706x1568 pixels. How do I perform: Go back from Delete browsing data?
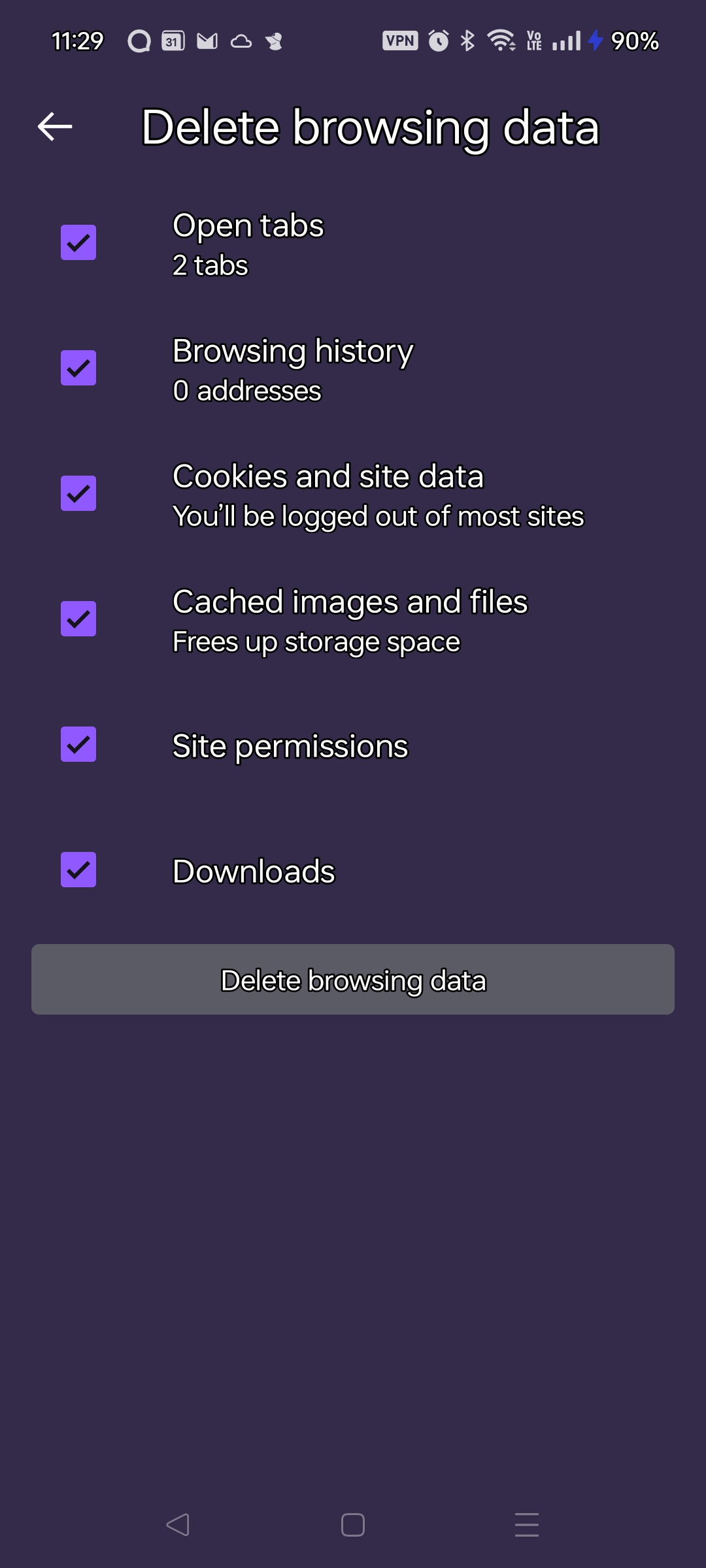(x=55, y=127)
